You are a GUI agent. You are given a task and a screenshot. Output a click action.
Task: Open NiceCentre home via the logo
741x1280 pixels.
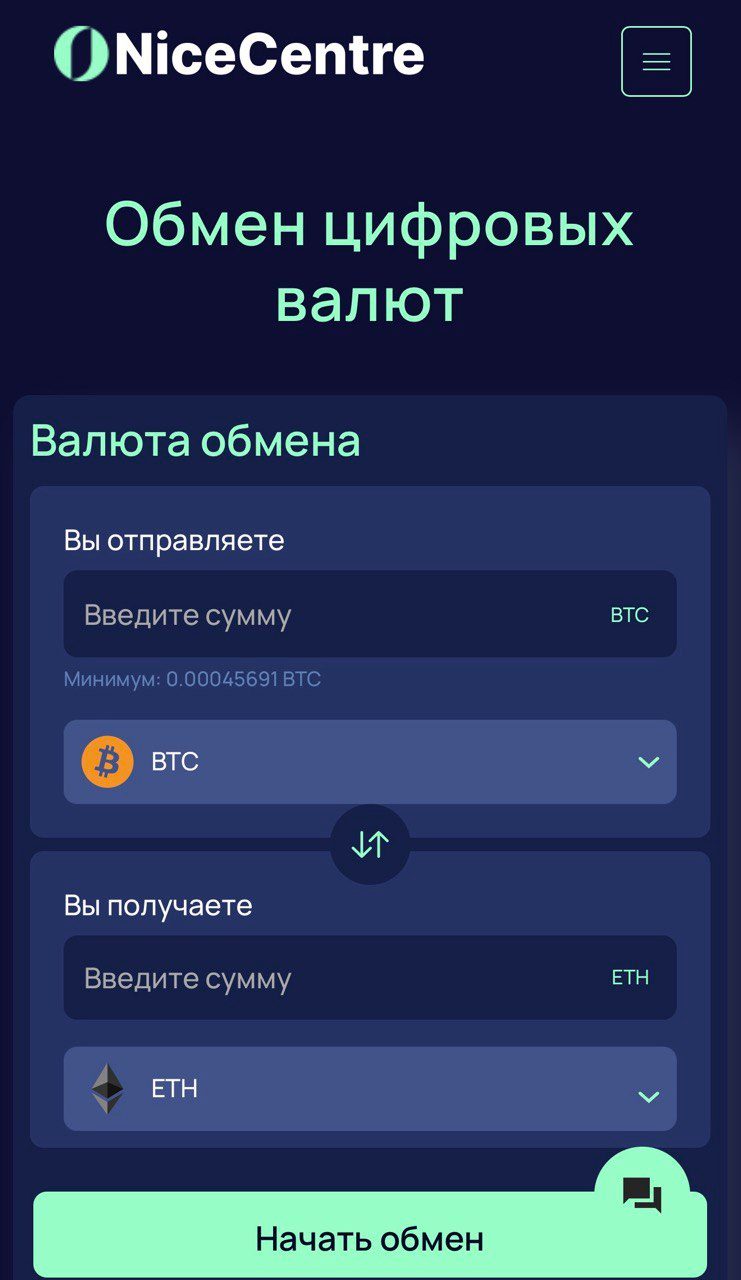coord(240,55)
